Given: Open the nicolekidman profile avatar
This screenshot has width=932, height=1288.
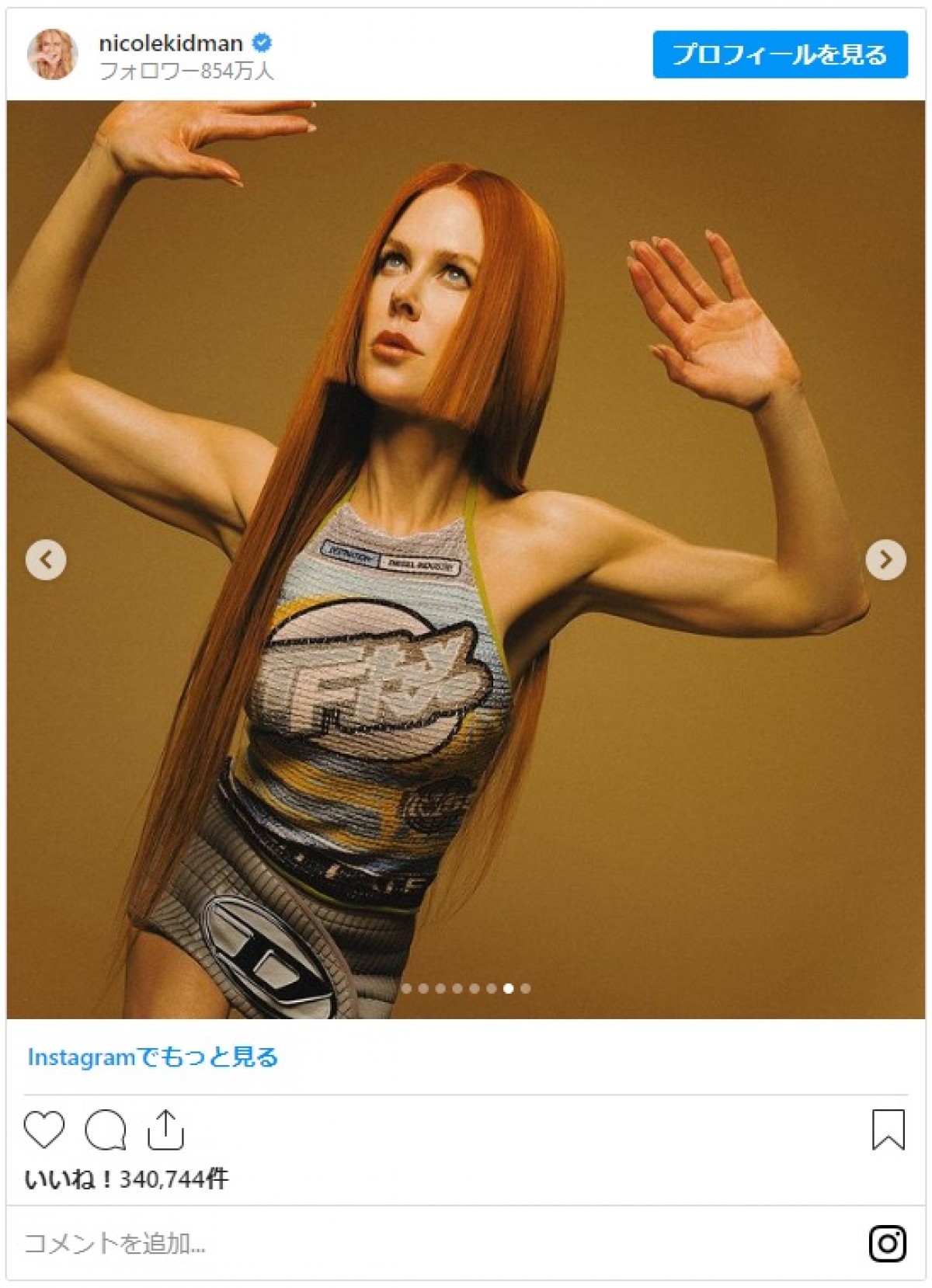Looking at the screenshot, I should (x=52, y=54).
